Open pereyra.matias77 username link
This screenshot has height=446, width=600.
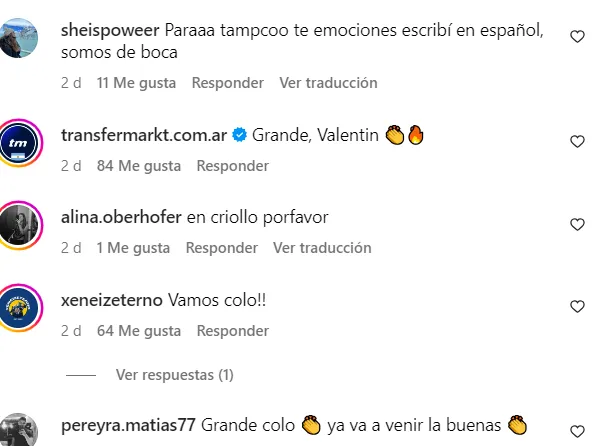128,424
